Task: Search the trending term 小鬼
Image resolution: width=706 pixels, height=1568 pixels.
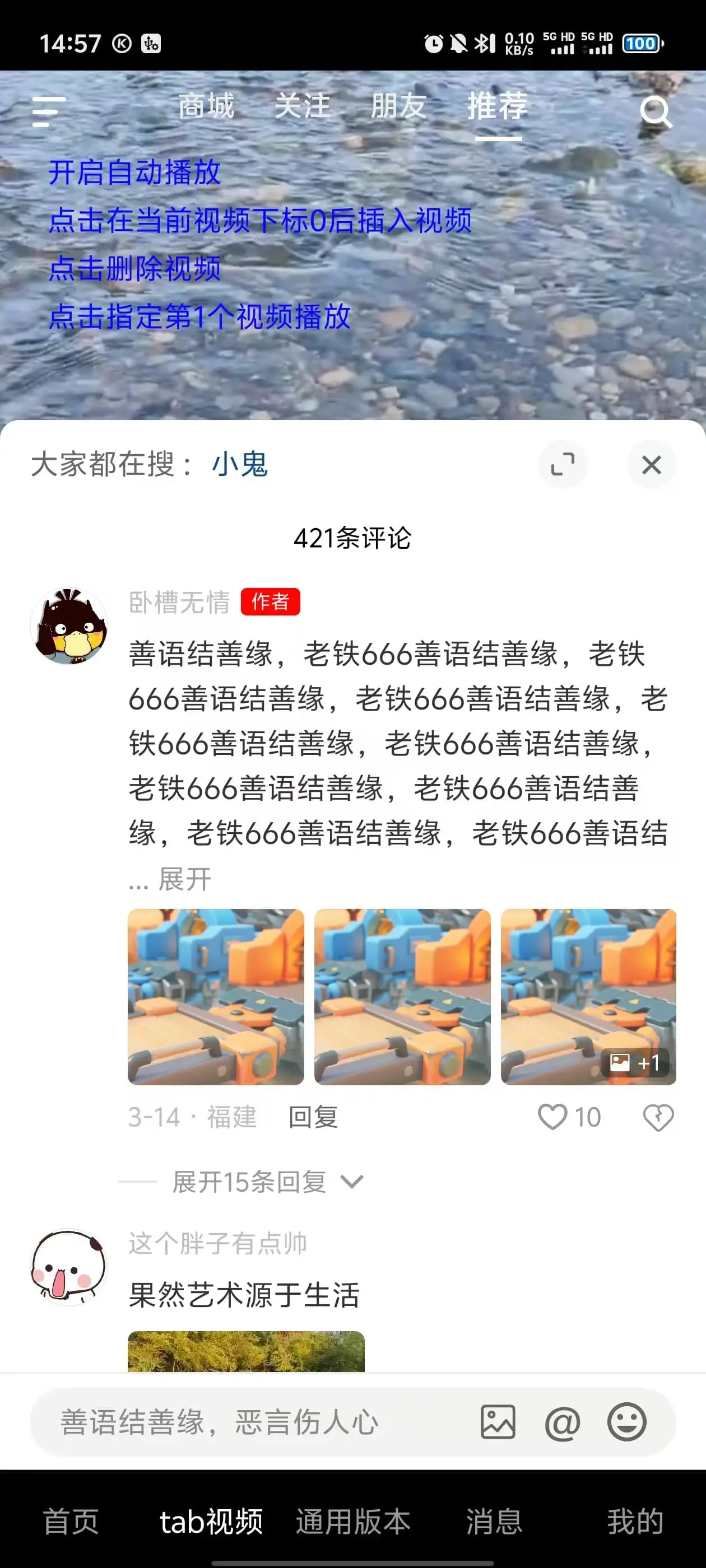Action: pos(239,464)
